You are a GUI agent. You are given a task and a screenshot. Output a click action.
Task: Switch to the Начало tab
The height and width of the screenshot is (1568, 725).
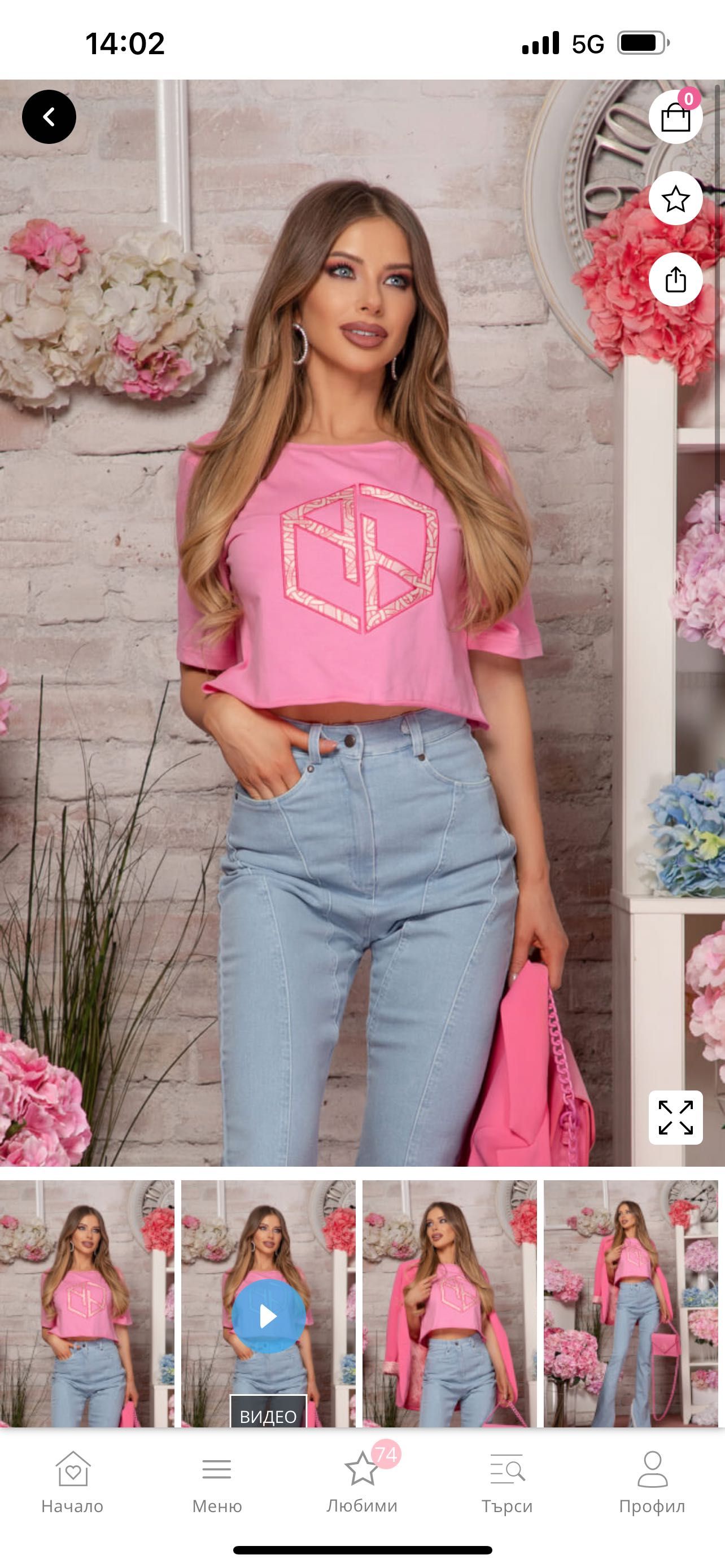[x=72, y=1482]
